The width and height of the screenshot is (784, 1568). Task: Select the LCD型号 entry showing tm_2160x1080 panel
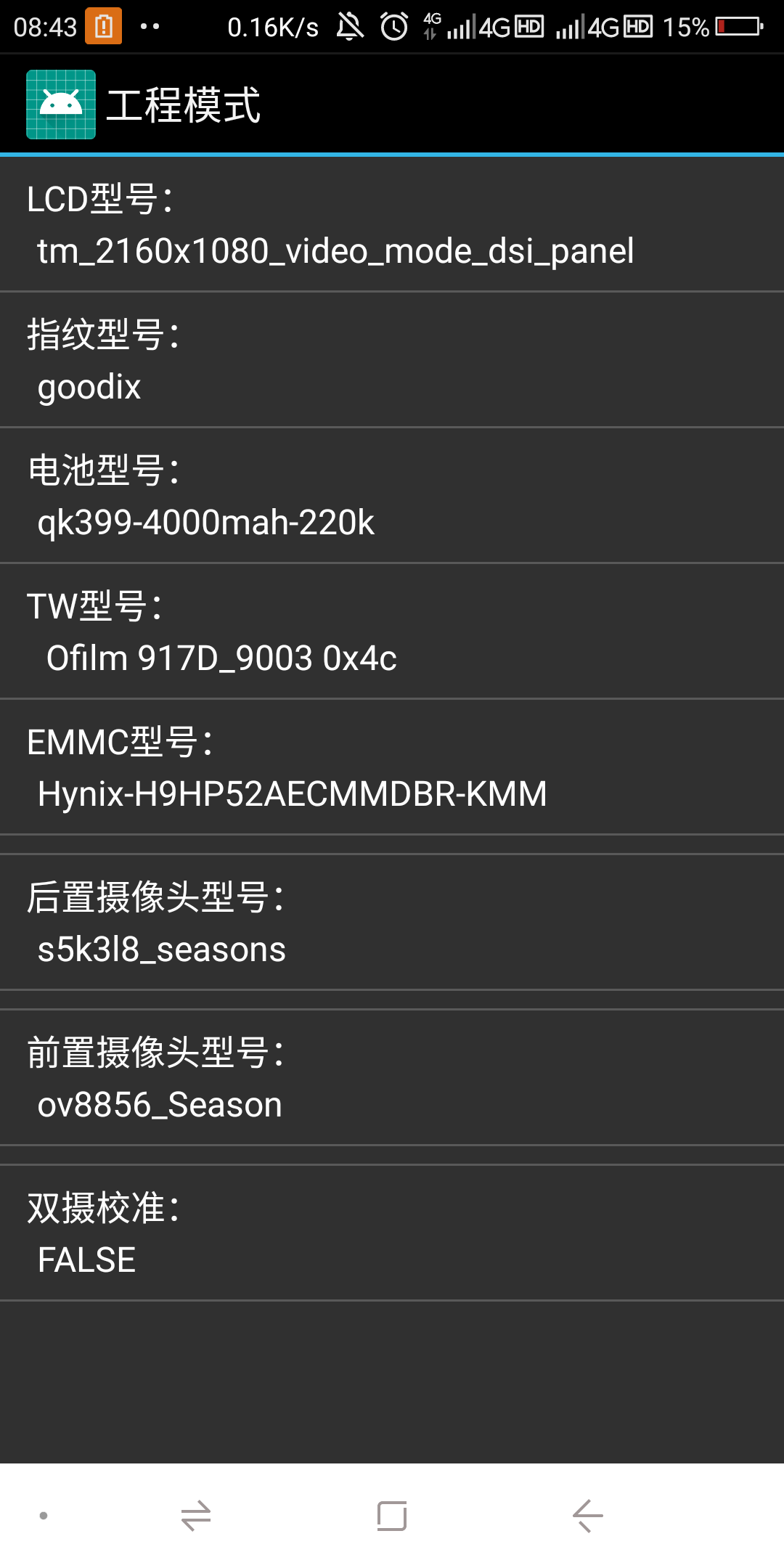[392, 225]
